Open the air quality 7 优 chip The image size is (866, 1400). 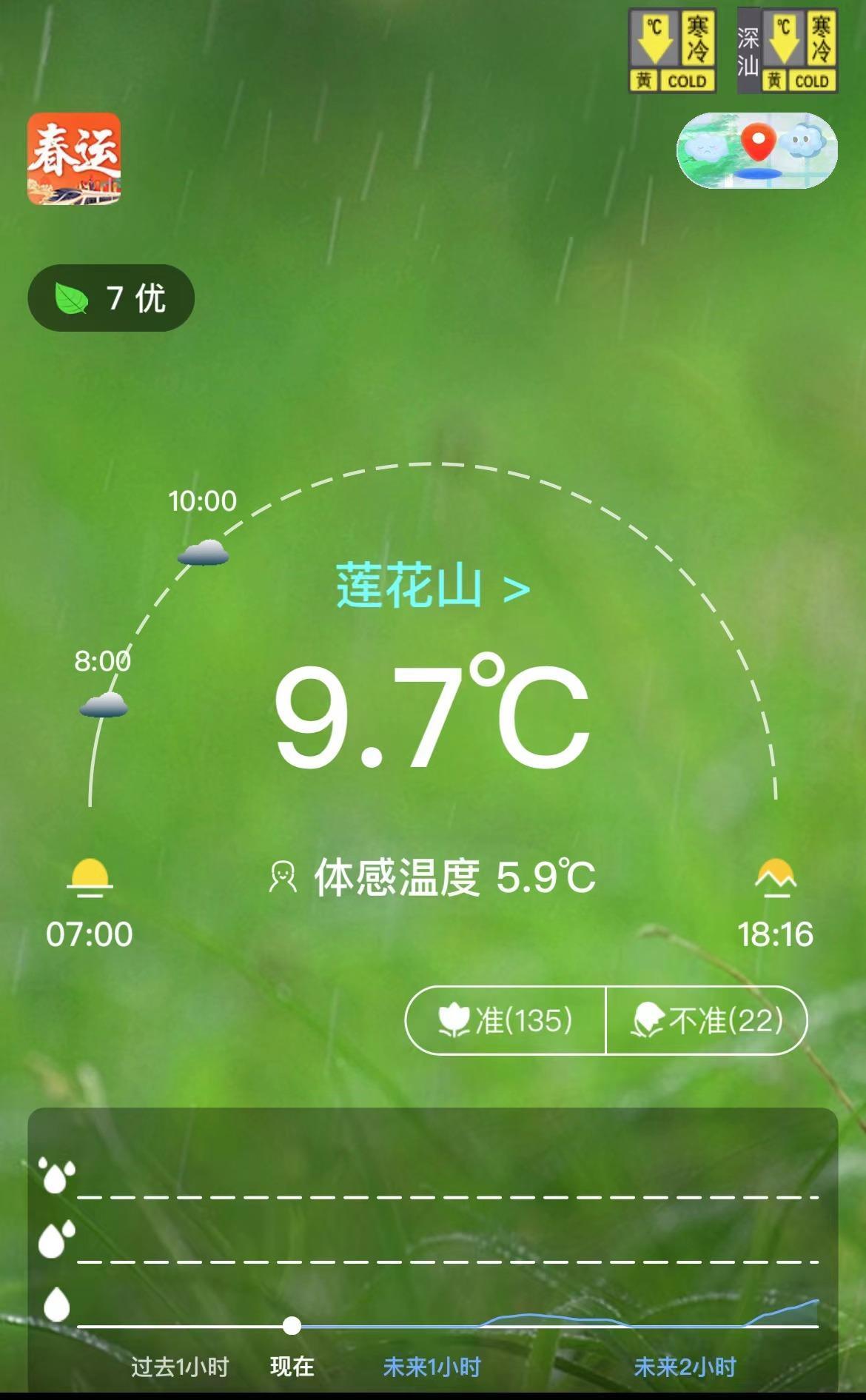coord(111,298)
